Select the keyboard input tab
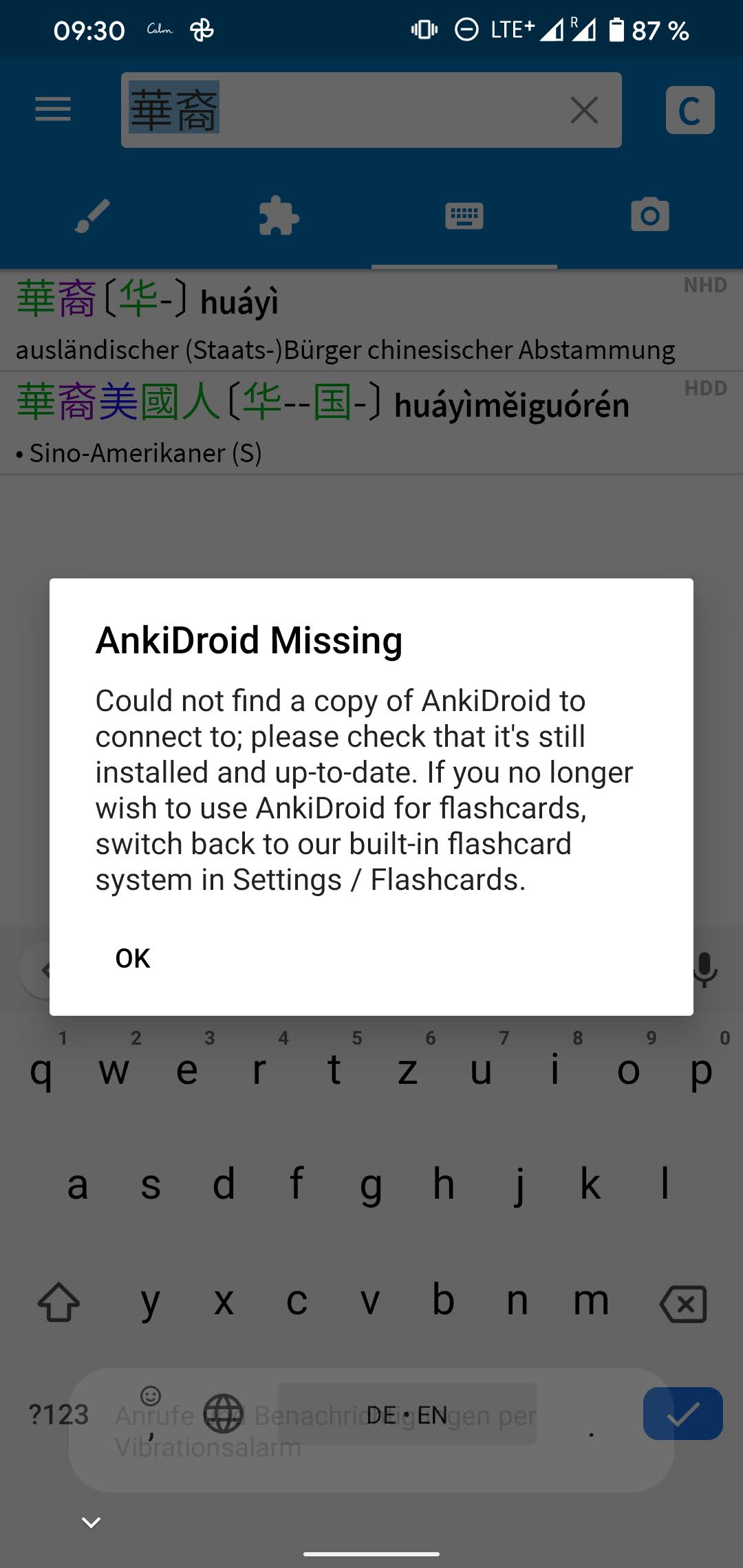This screenshot has height=1568, width=743. [x=464, y=217]
